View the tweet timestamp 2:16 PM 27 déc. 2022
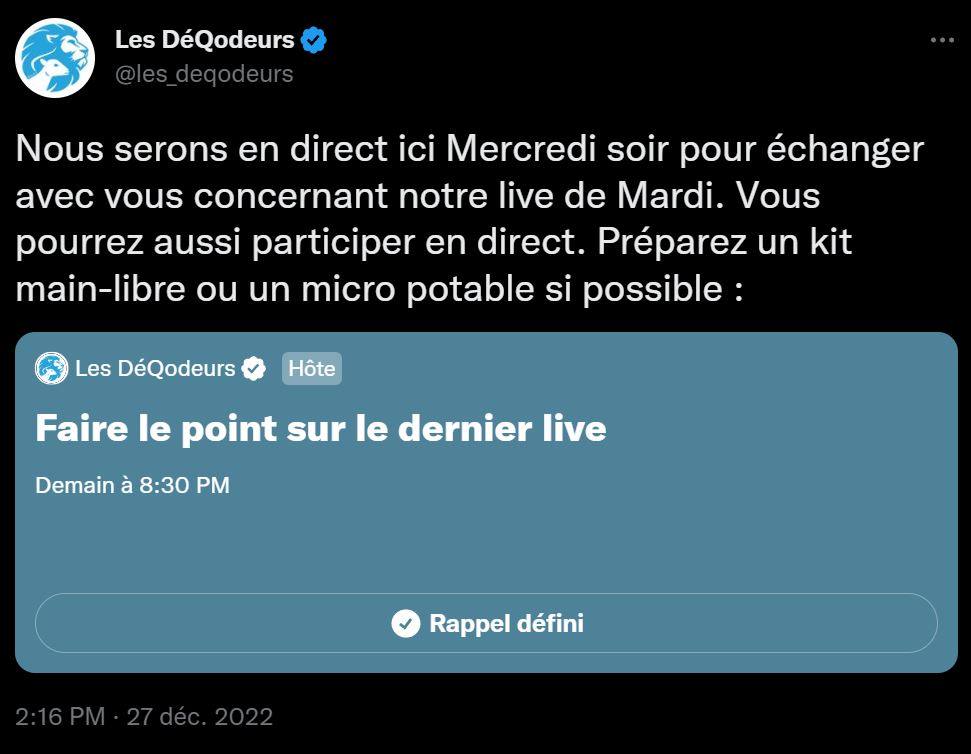This screenshot has width=971, height=754. tap(145, 716)
